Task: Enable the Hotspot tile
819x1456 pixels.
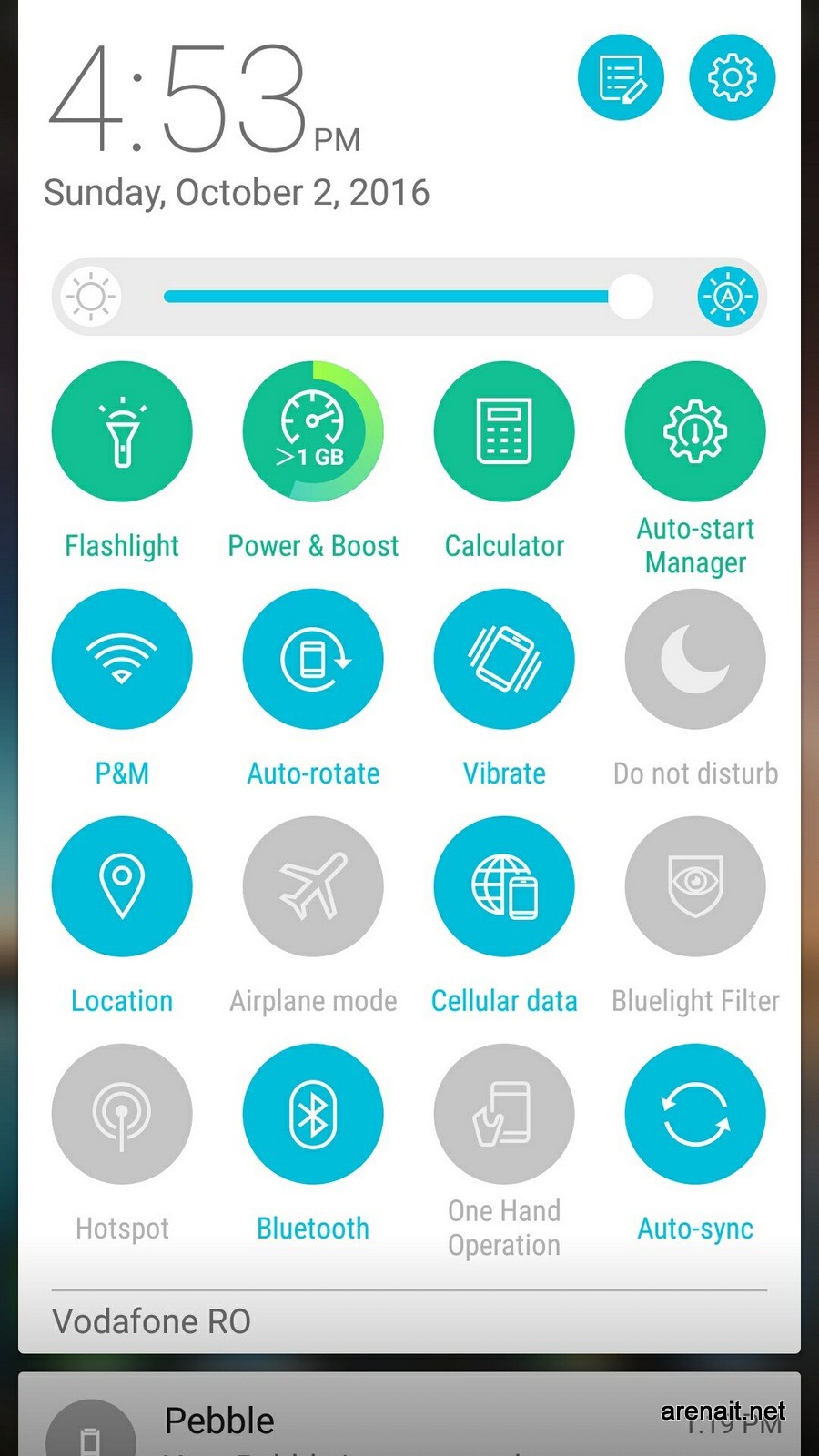Action: (x=122, y=1114)
